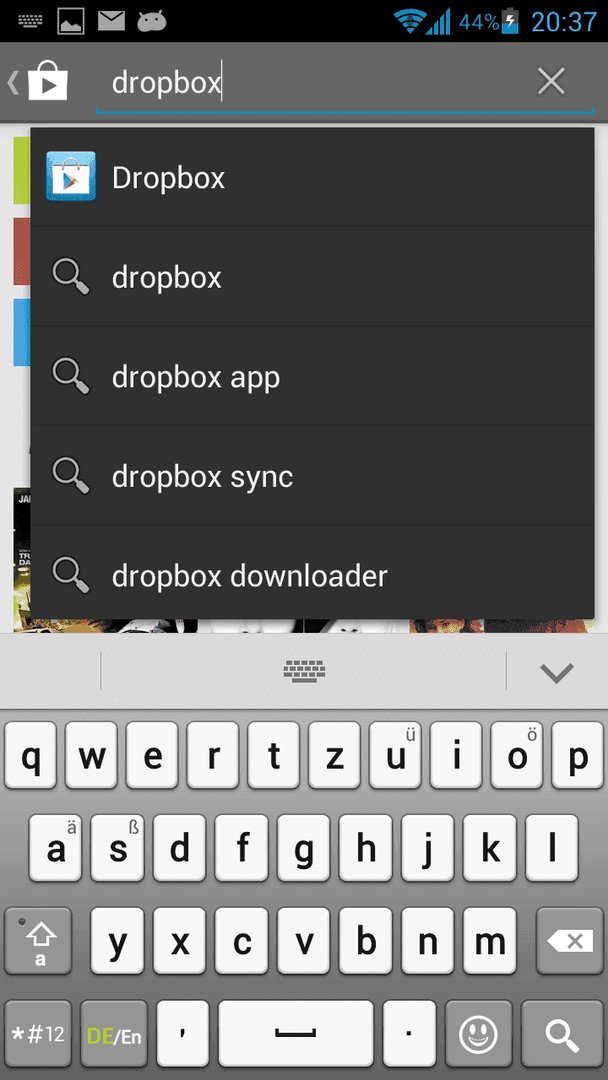
Task: Toggle the shift key
Action: coord(39,941)
